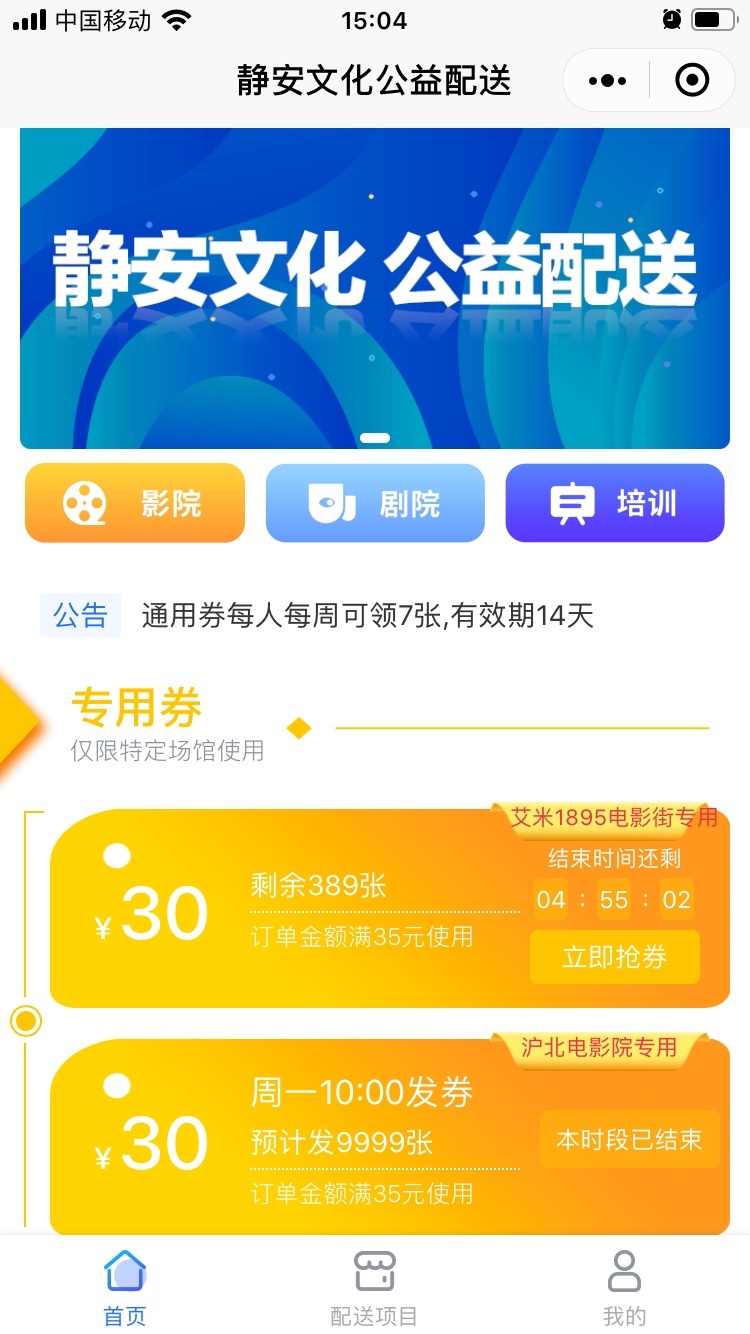Close the mini program with the circle icon
Image resolution: width=750 pixels, height=1334 pixels.
(x=692, y=80)
